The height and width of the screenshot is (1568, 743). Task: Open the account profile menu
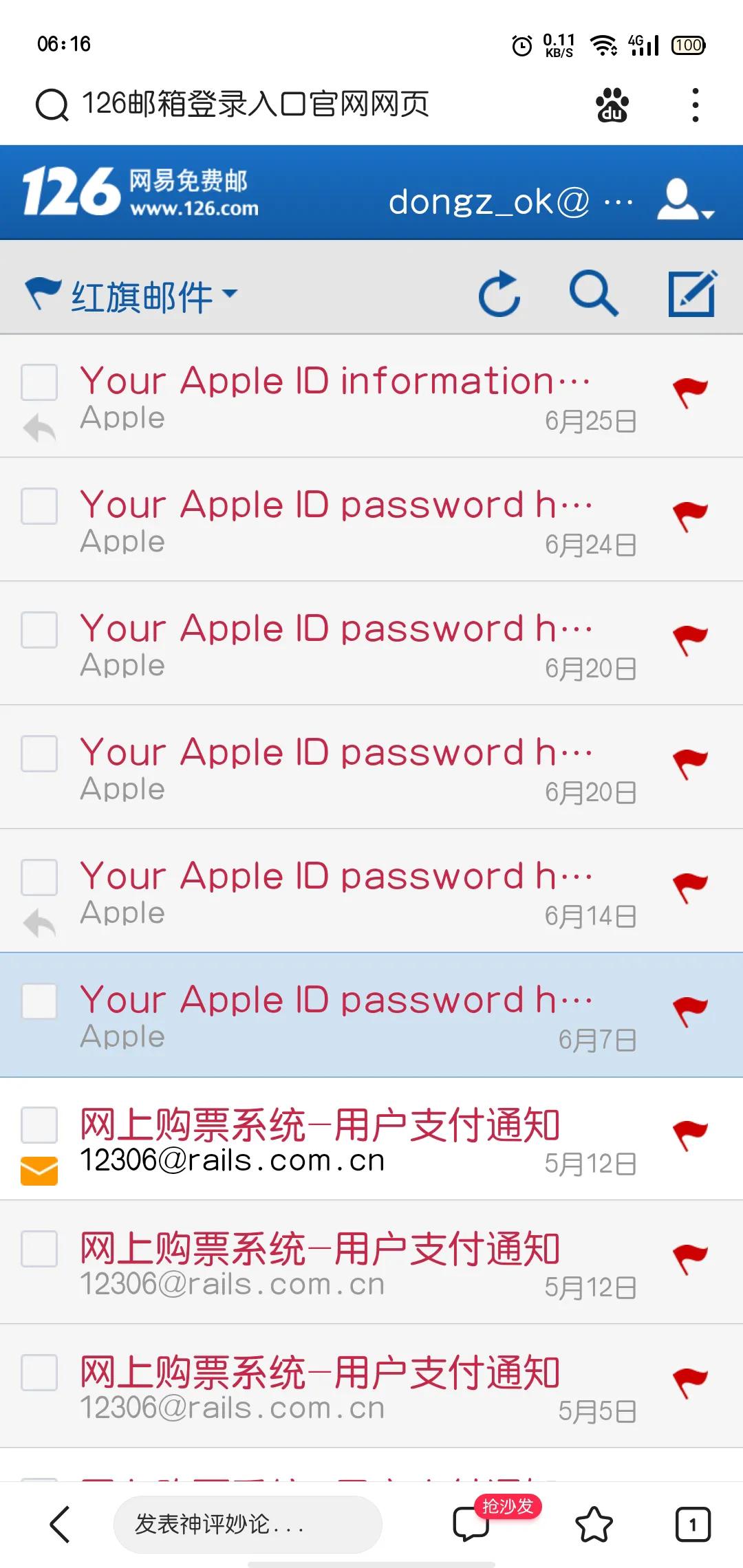683,201
